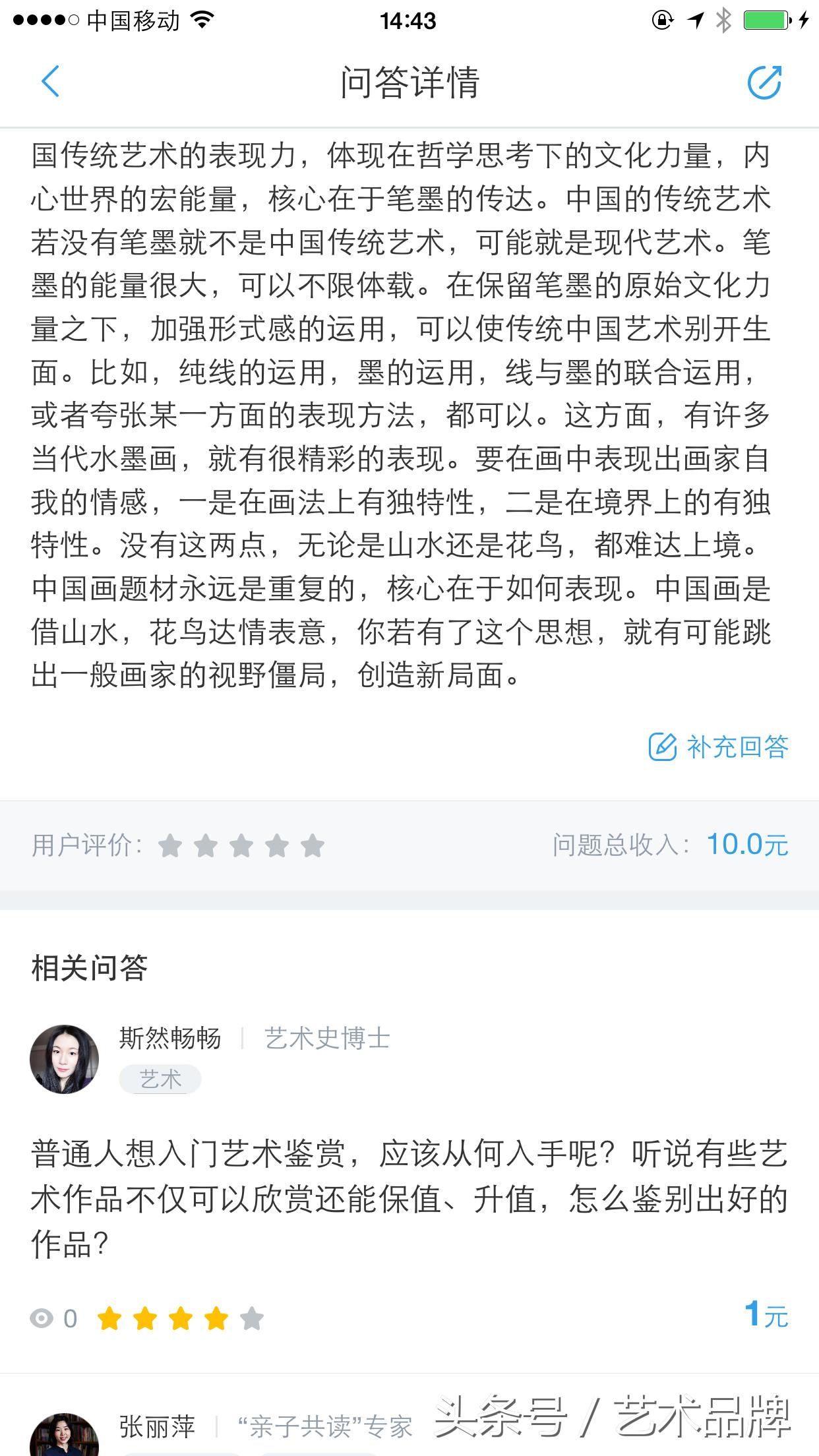View 斯然畅畅's profile avatar

pyautogui.click(x=64, y=1059)
